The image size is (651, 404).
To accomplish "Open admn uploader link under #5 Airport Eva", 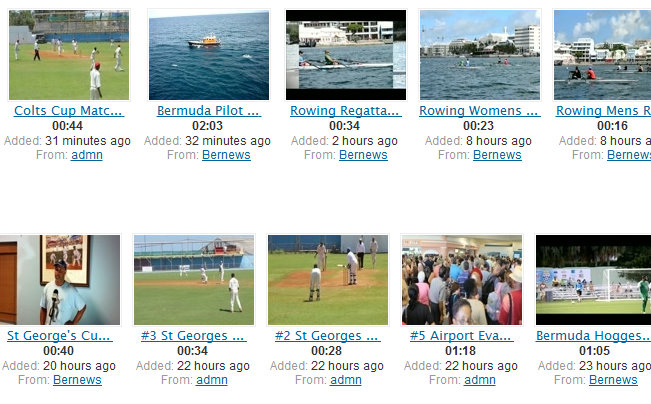I will [480, 380].
